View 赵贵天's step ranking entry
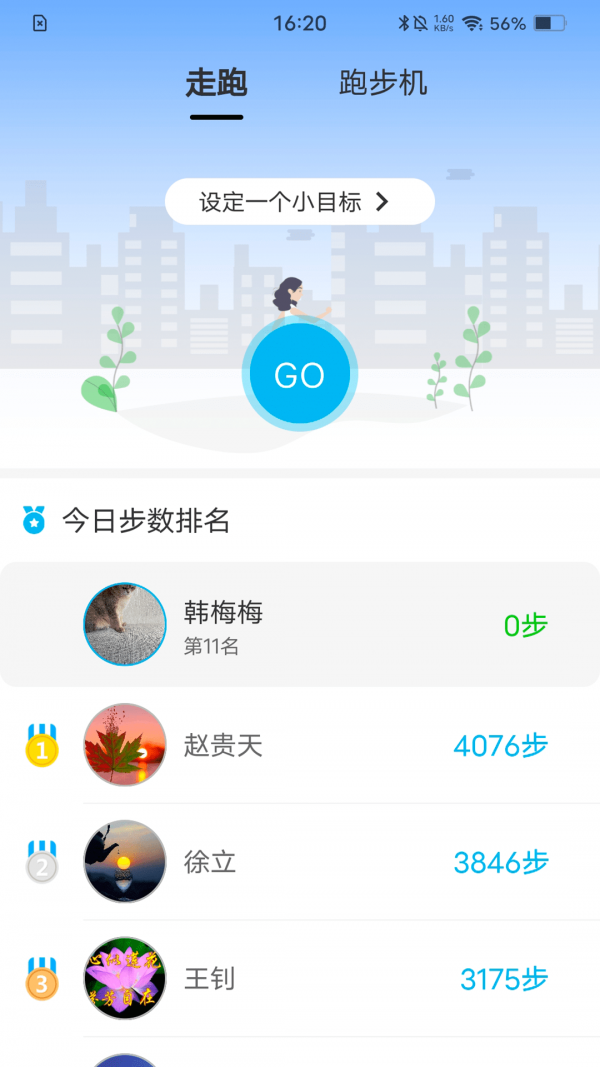The image size is (600, 1067). [300, 745]
